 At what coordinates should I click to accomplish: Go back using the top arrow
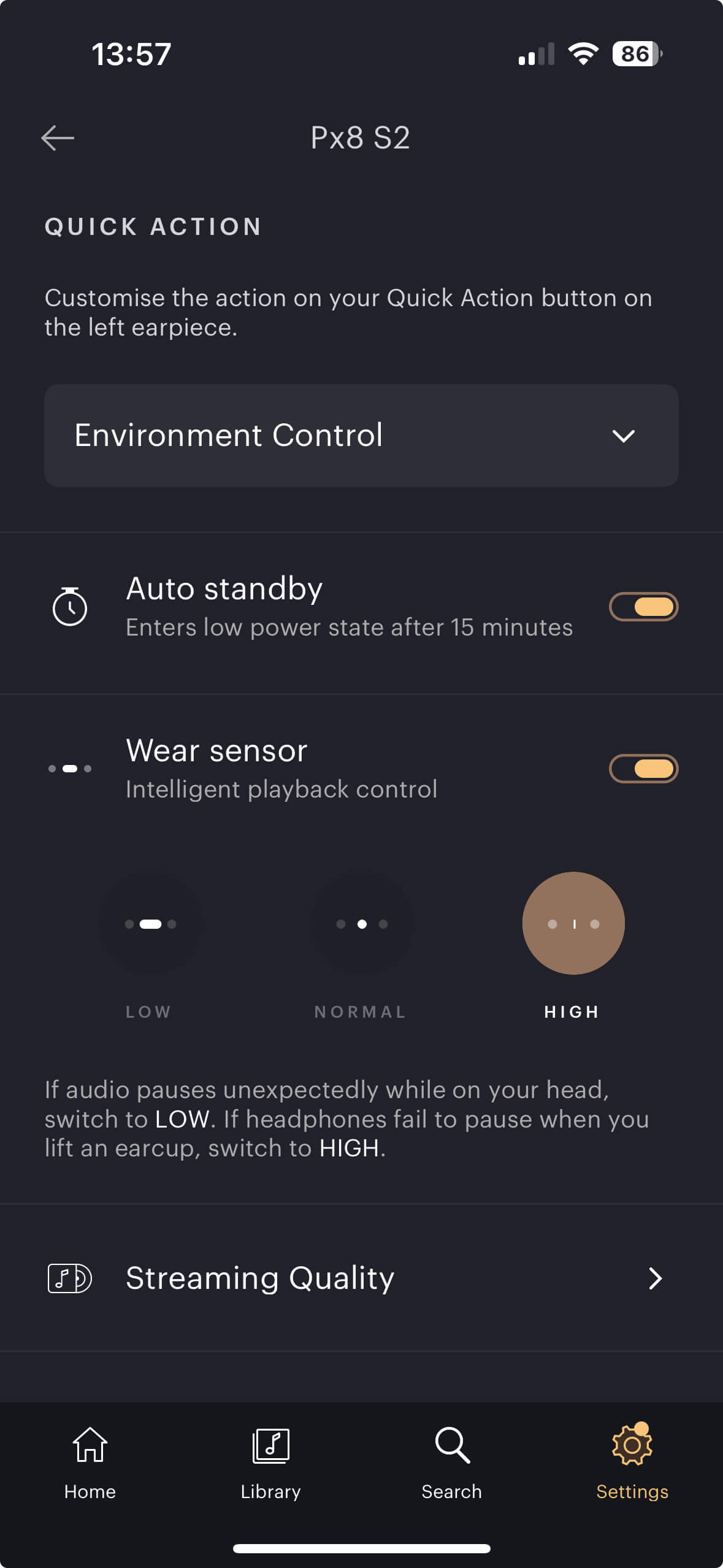coord(58,138)
